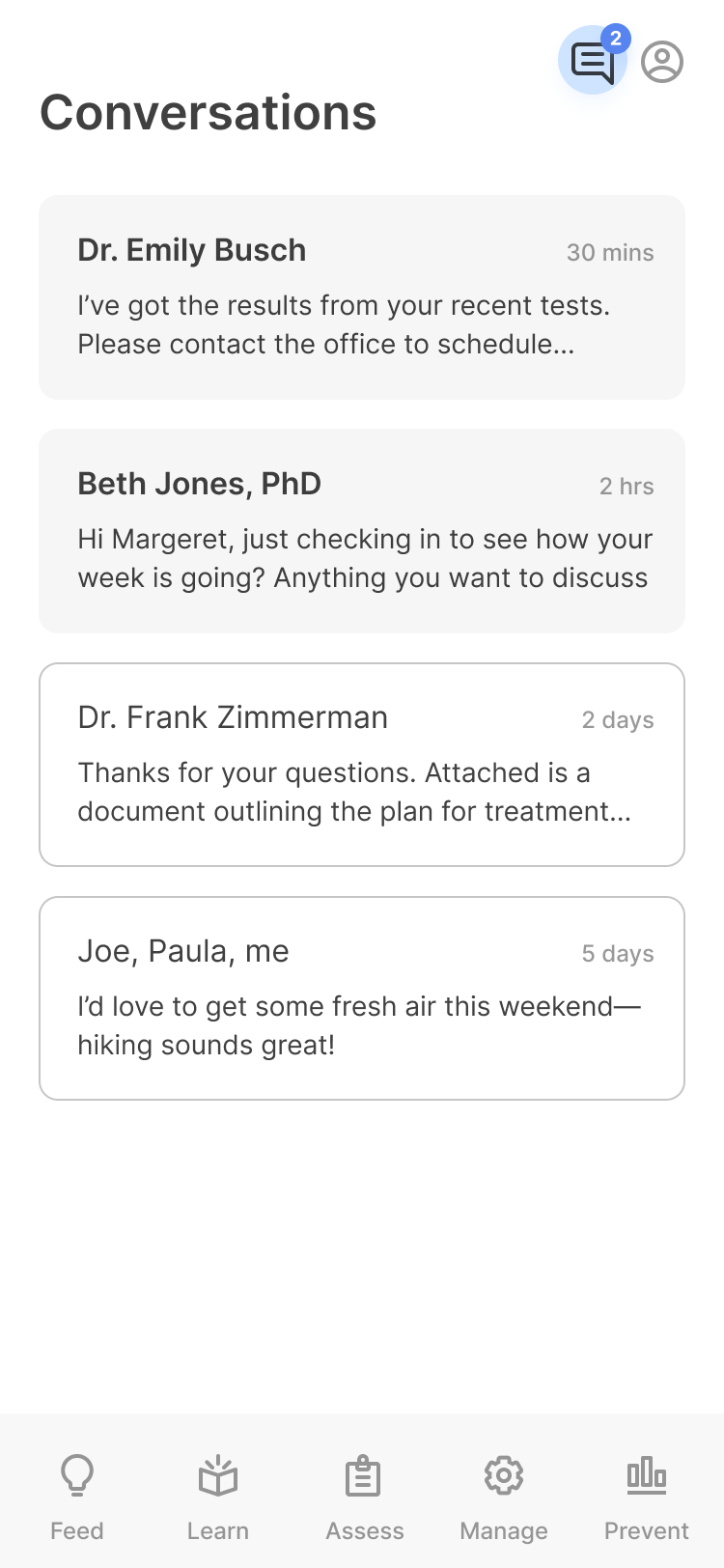Open the user profile icon
The width and height of the screenshot is (724, 1568).
click(x=662, y=62)
